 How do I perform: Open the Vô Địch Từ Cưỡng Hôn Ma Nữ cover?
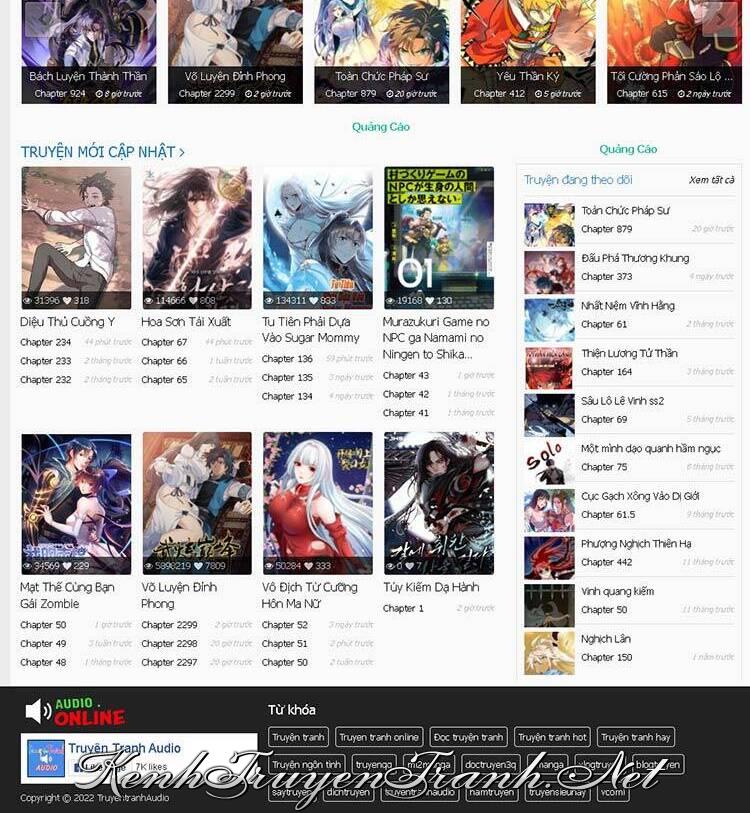[x=317, y=502]
